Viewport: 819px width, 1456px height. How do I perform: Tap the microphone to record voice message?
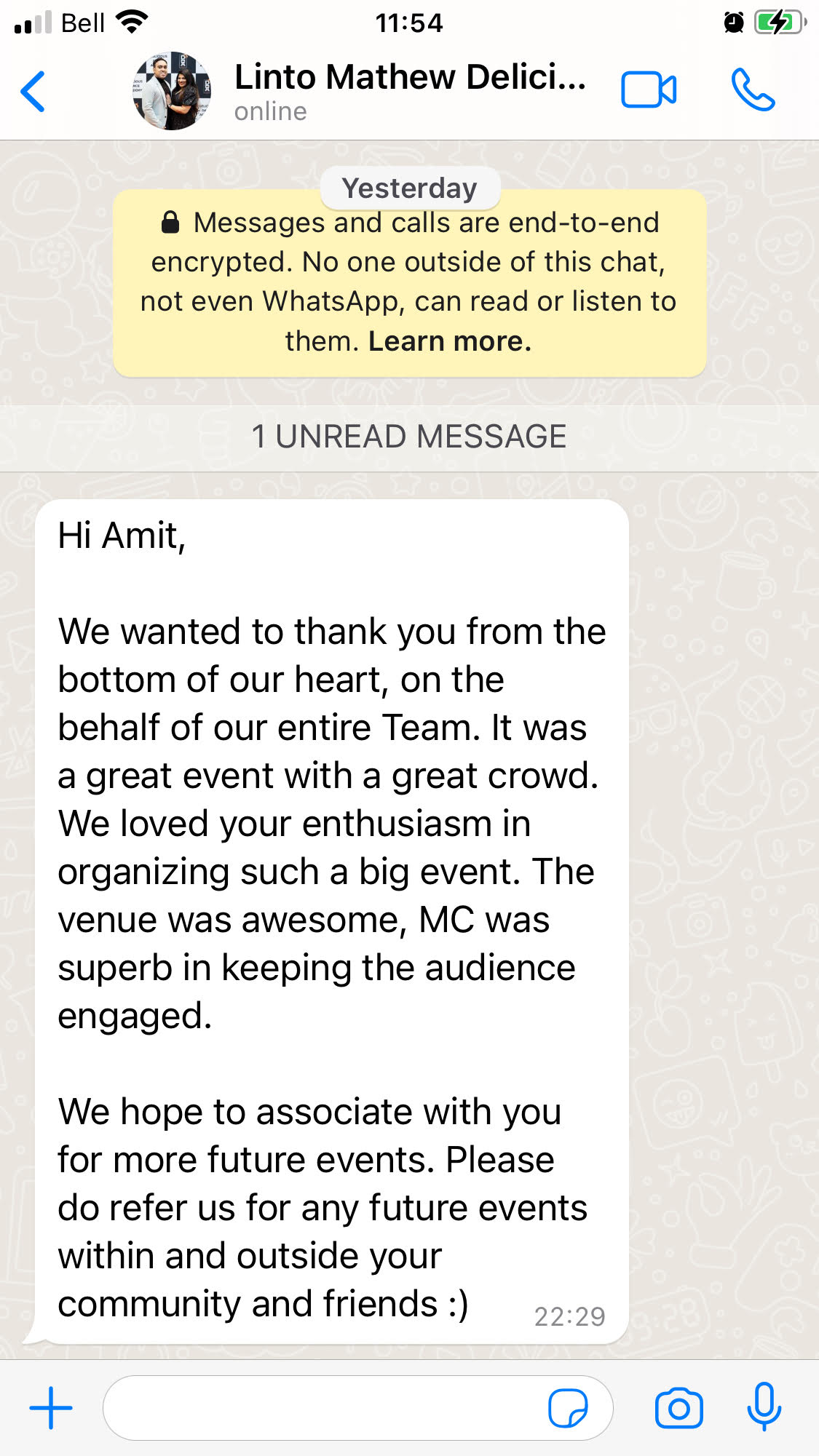pyautogui.click(x=764, y=1407)
